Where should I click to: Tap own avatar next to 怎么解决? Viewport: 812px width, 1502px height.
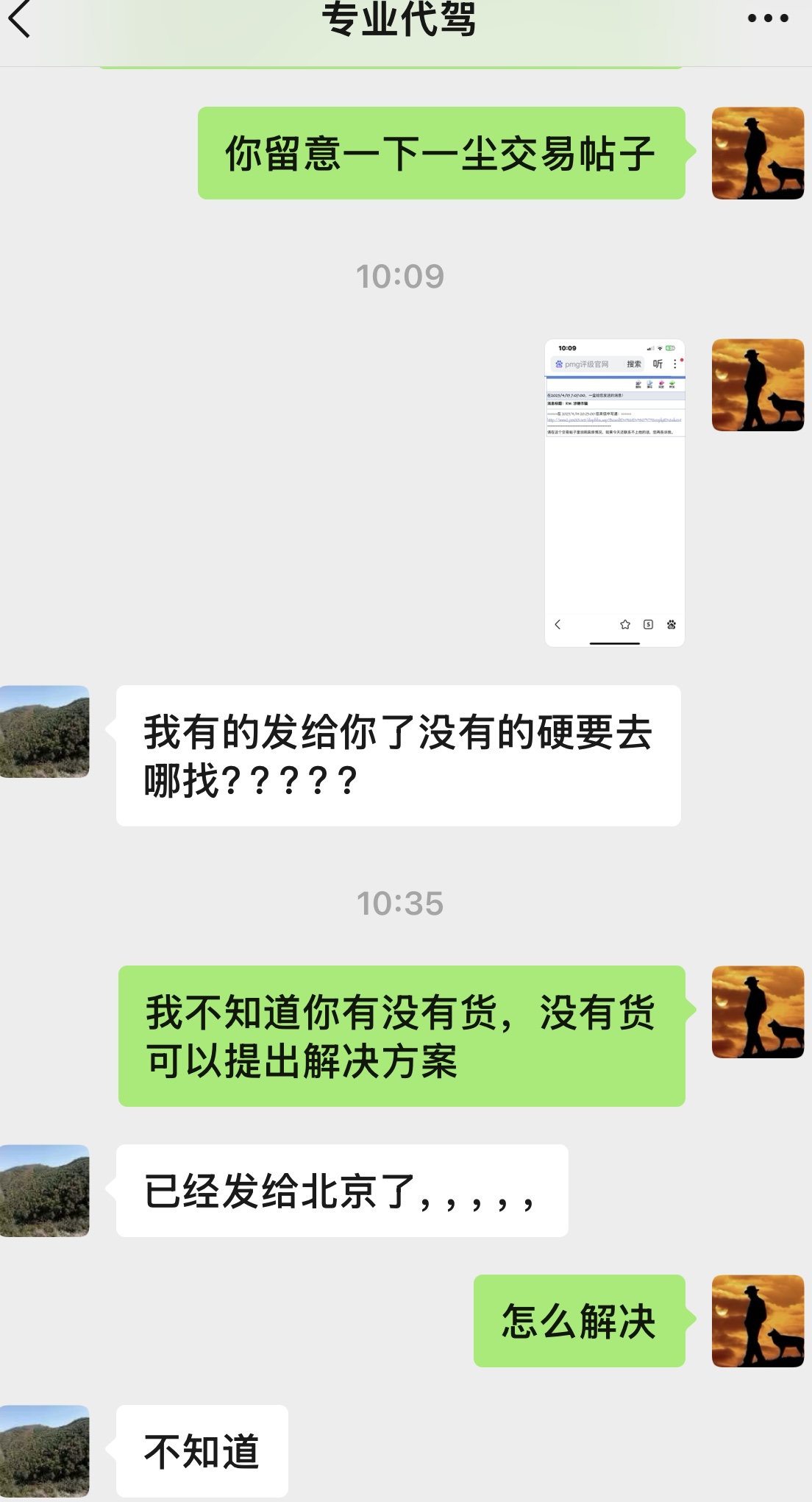click(x=758, y=1321)
